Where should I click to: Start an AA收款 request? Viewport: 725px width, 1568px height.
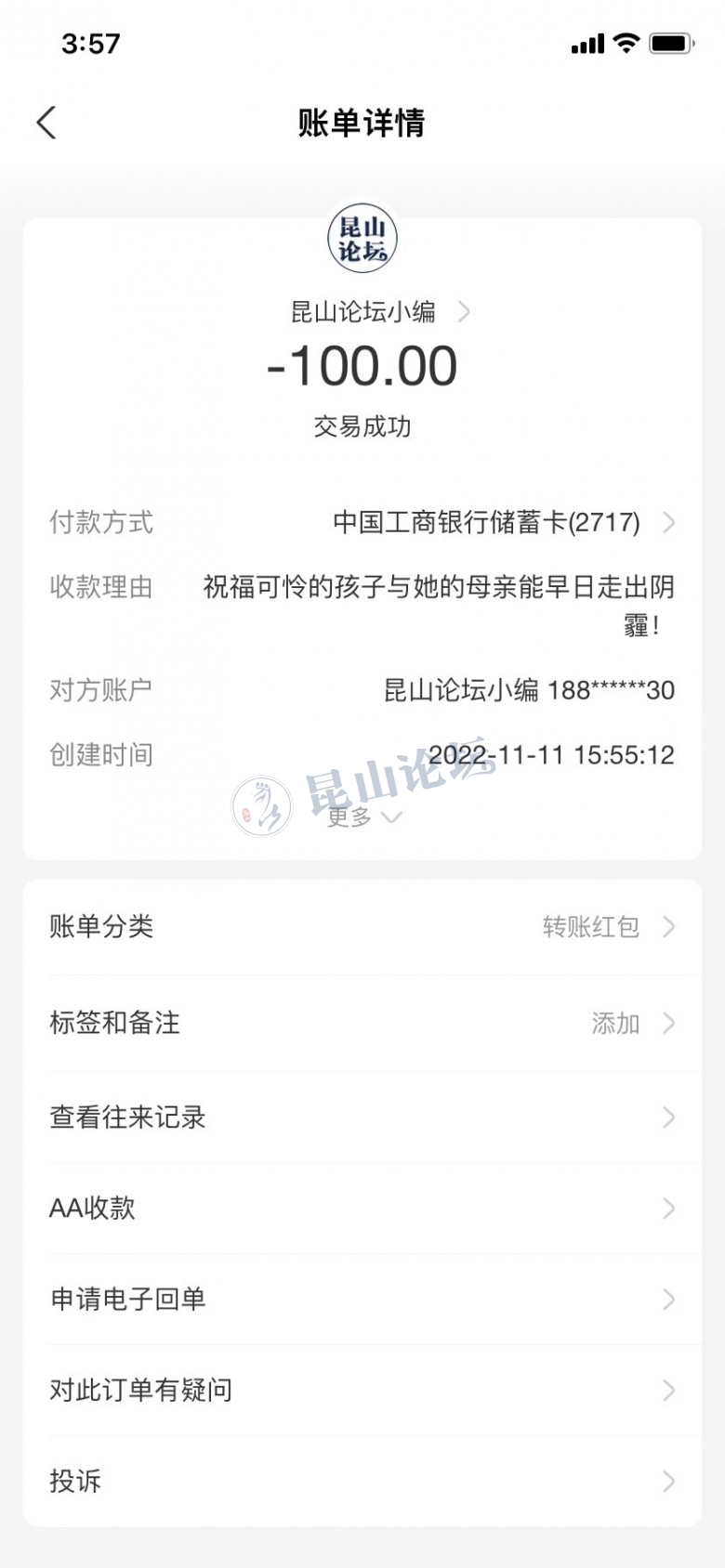(362, 1209)
